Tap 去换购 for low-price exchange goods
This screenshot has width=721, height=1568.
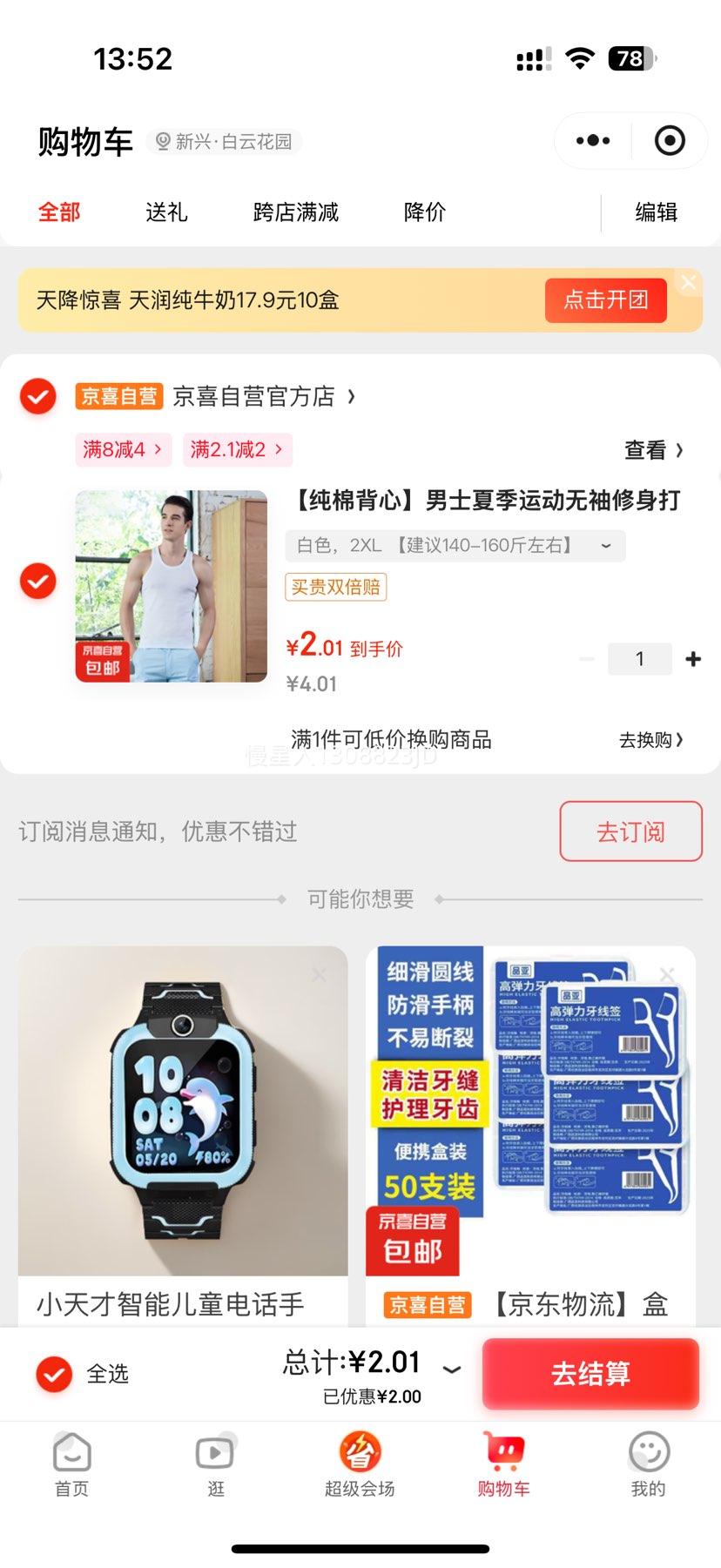[x=651, y=740]
